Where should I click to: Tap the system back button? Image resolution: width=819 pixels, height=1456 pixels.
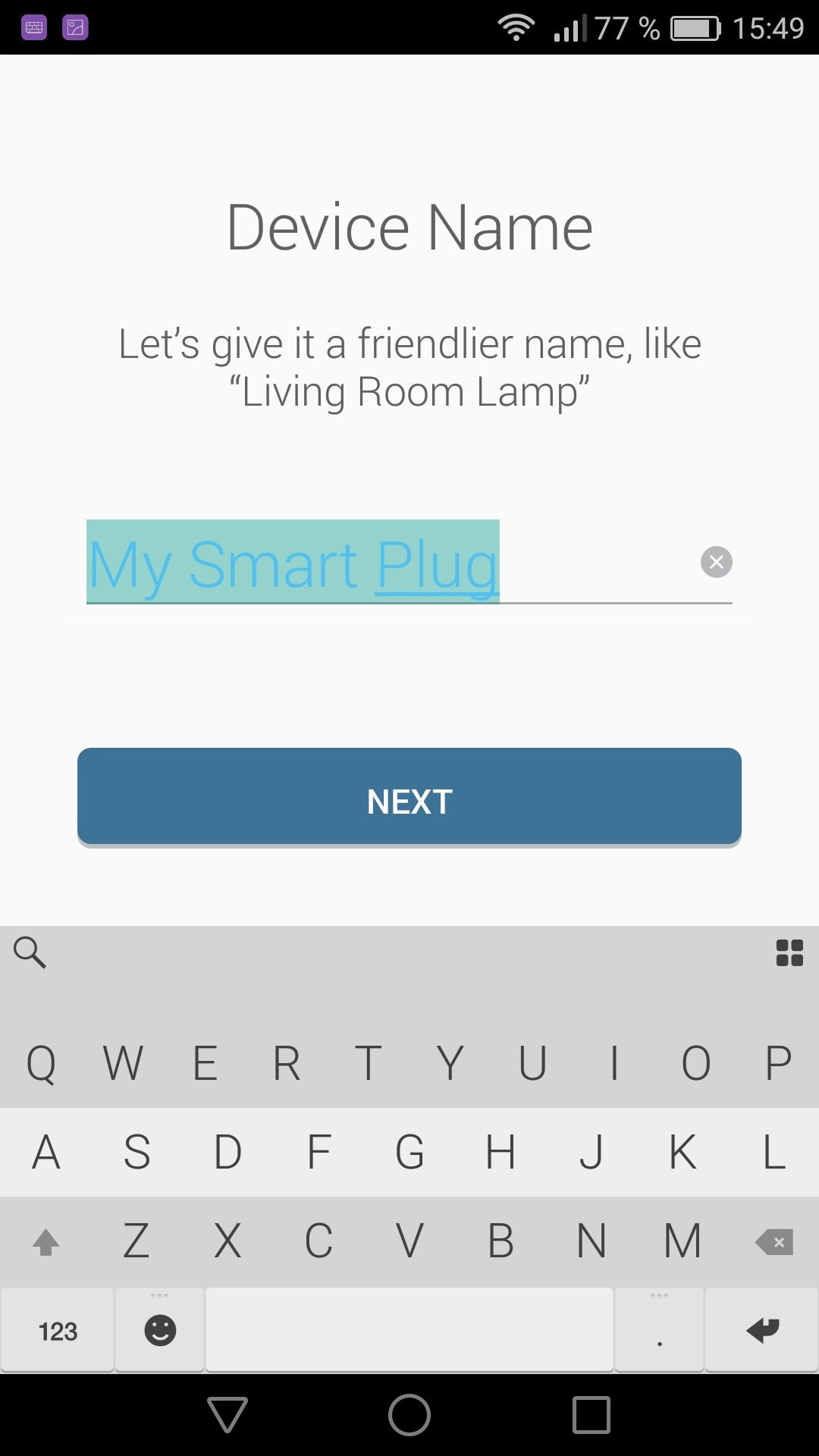click(227, 1415)
